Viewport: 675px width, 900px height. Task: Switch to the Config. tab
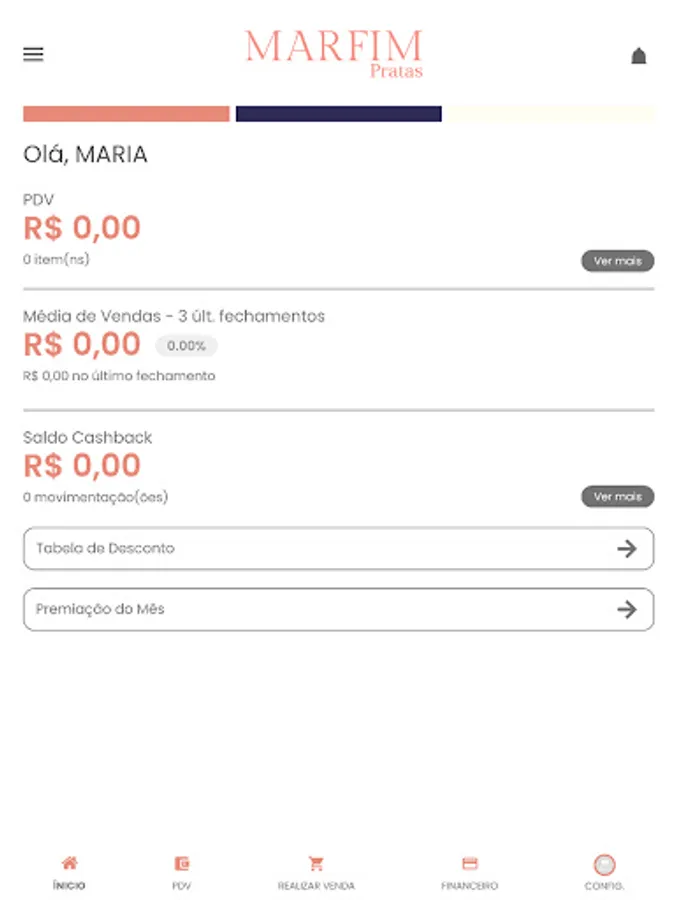pyautogui.click(x=604, y=872)
